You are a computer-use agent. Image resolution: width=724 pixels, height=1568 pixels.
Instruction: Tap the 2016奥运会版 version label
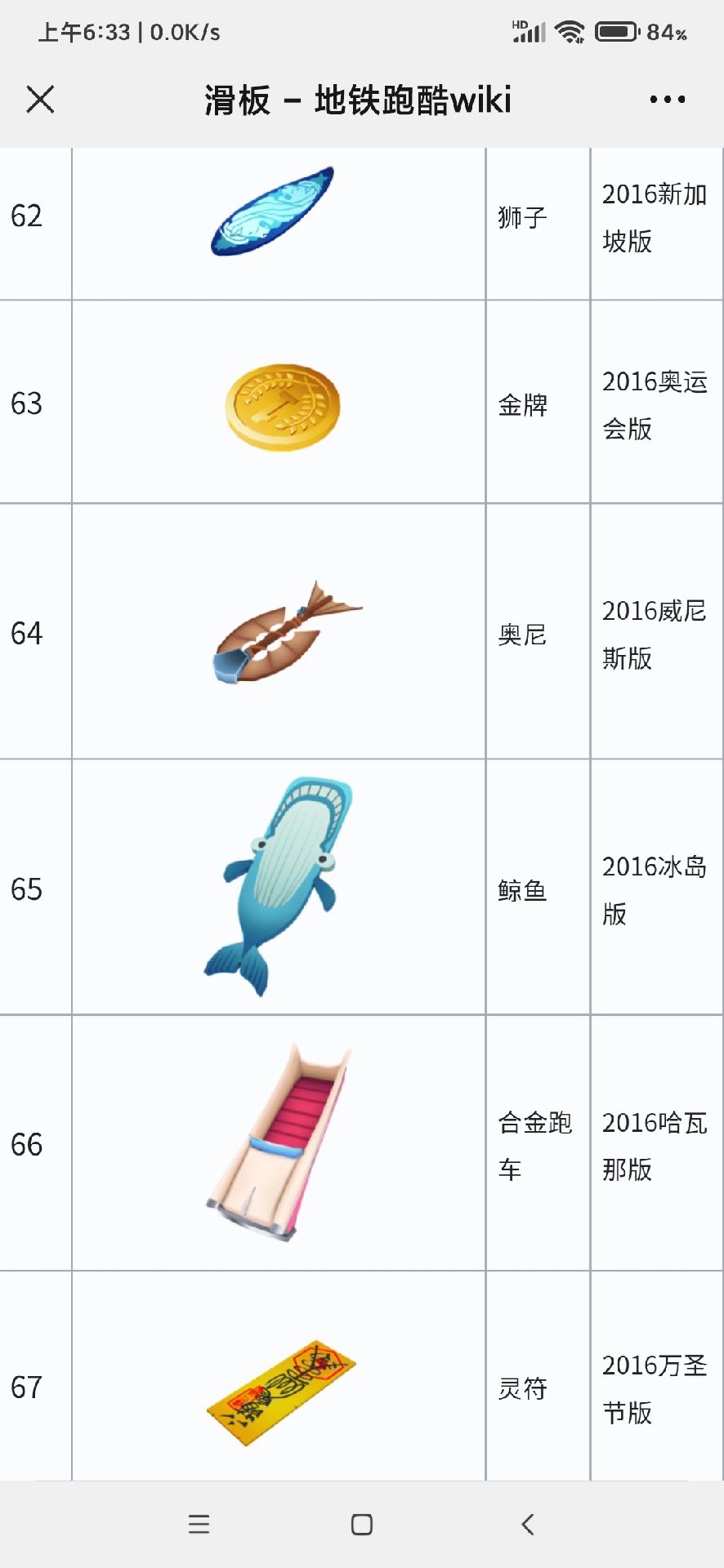point(655,405)
